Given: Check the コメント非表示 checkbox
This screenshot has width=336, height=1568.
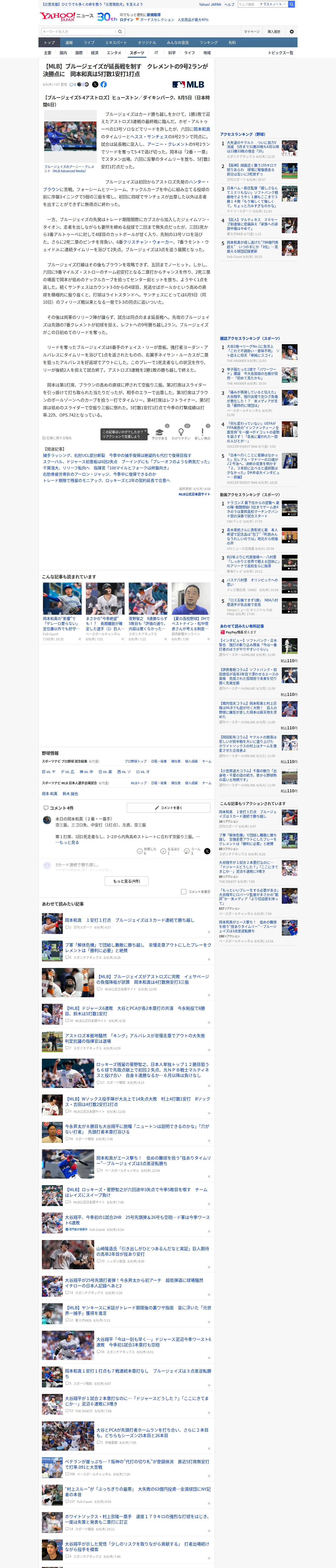Looking at the screenshot, I should (183, 892).
